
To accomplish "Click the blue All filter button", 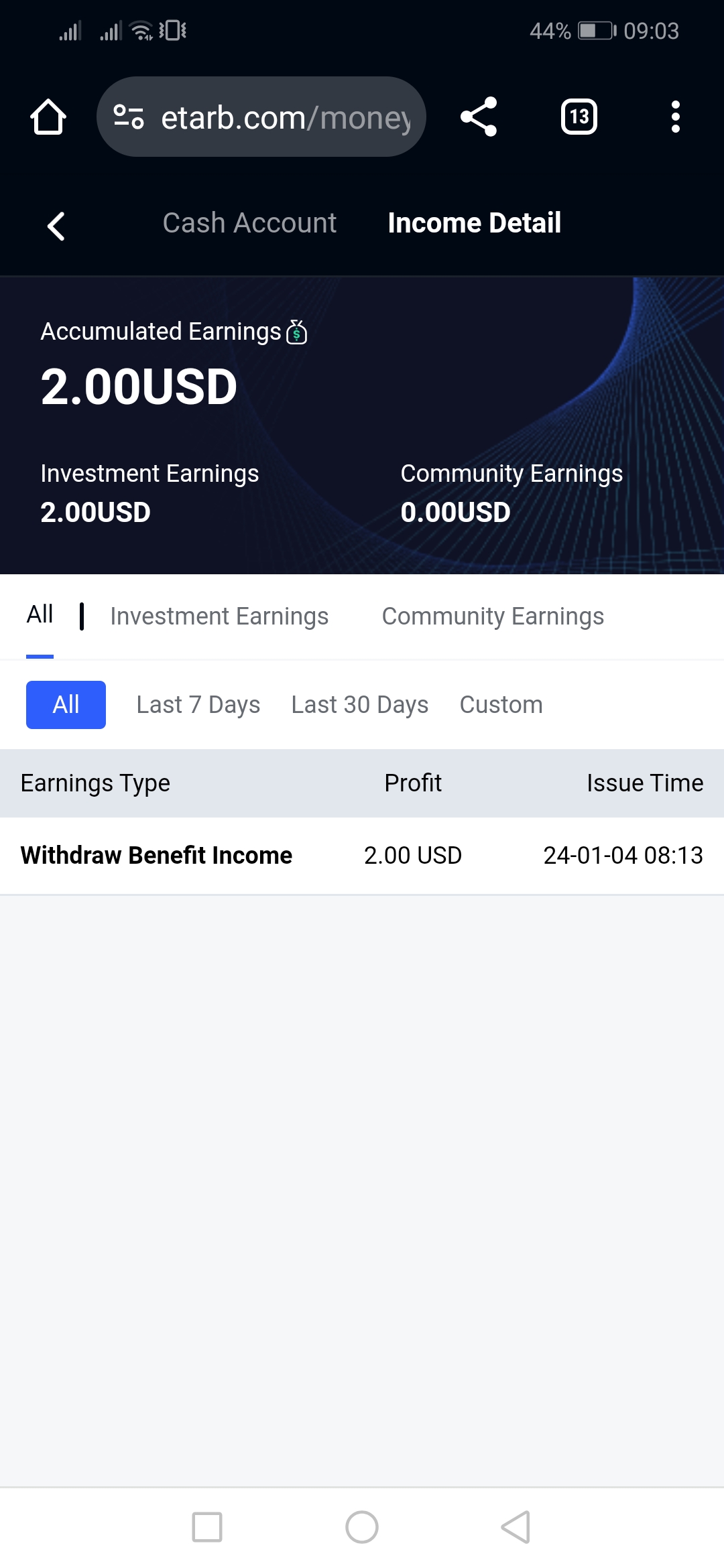I will (65, 704).
